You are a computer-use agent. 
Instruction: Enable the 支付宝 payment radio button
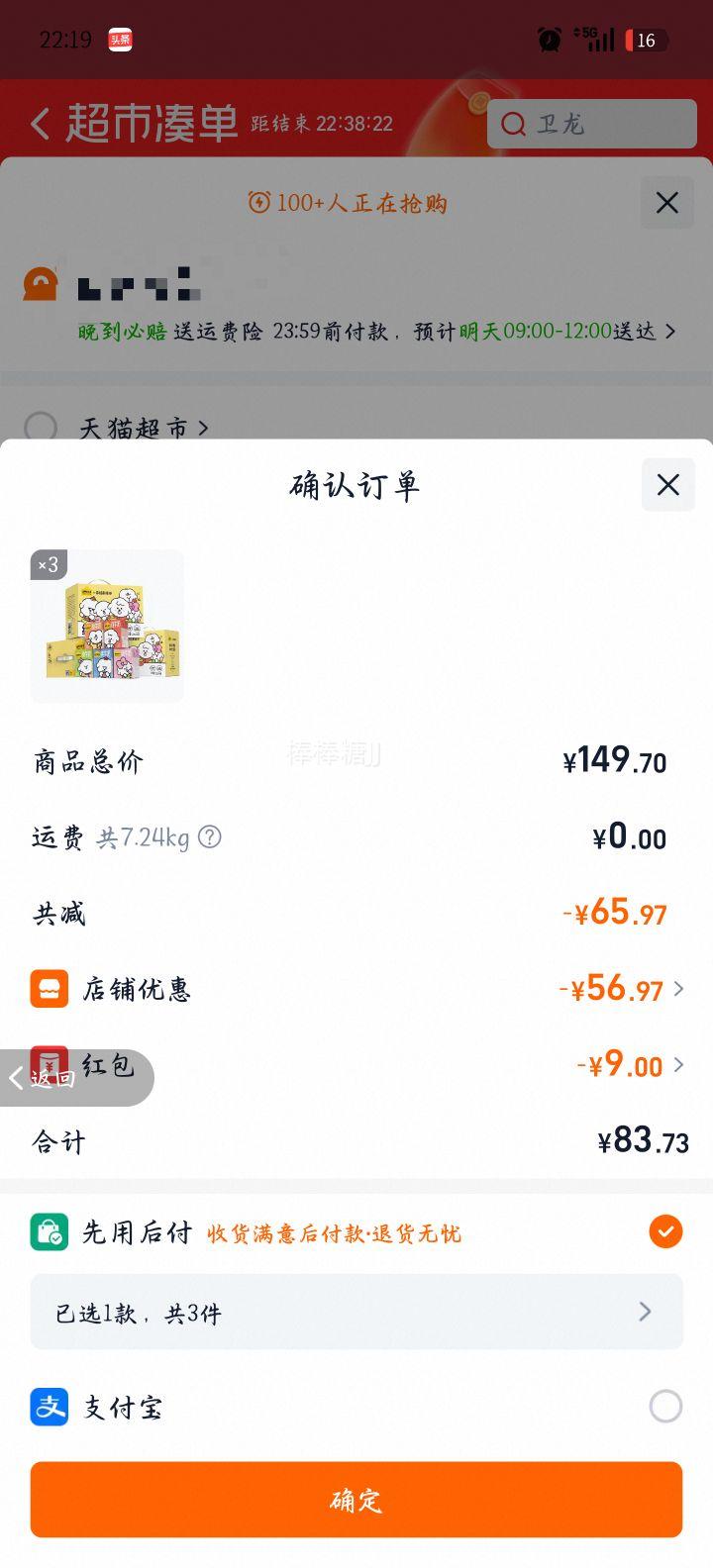(666, 1408)
